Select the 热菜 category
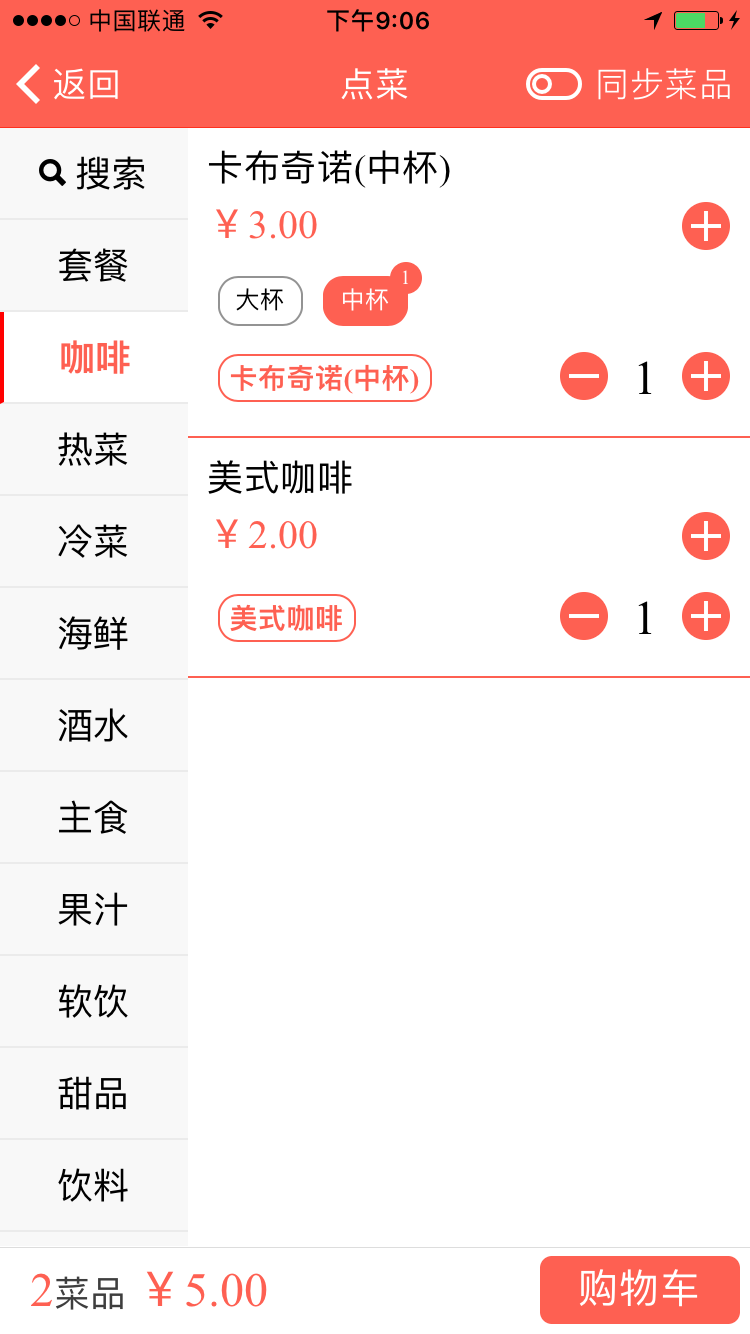The height and width of the screenshot is (1334, 750). (x=94, y=450)
